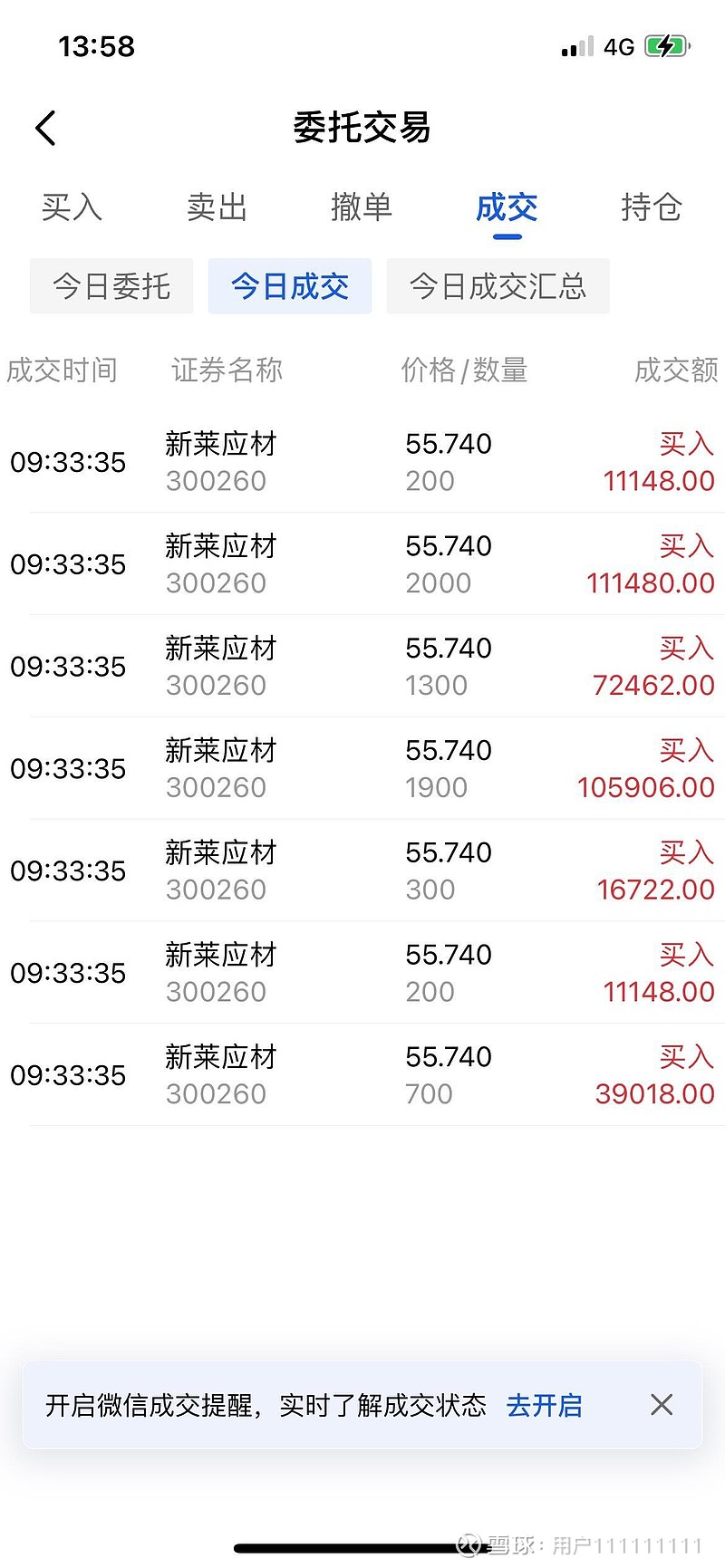Dismiss the WeChat reminder banner
The width and height of the screenshot is (725, 1568).
662,1405
